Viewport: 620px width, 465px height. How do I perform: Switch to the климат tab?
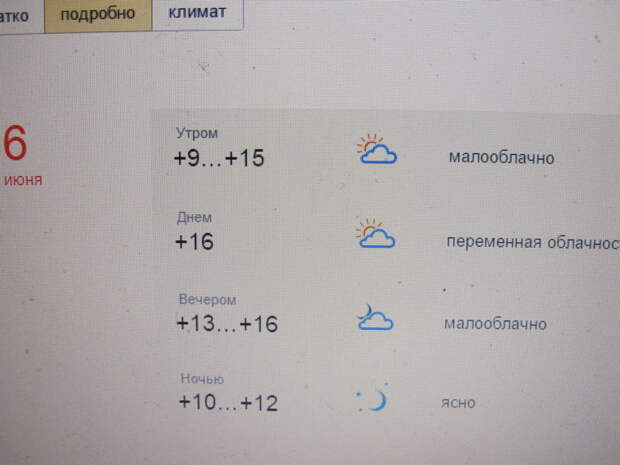pyautogui.click(x=197, y=13)
